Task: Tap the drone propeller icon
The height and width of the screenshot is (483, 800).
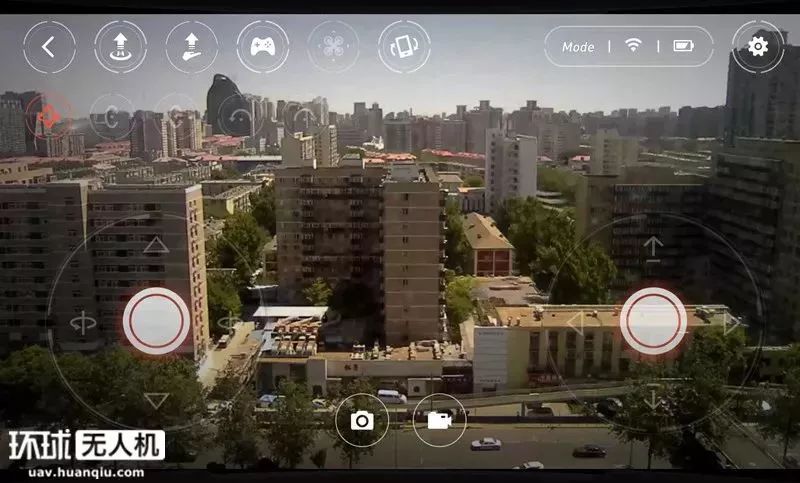Action: point(333,46)
